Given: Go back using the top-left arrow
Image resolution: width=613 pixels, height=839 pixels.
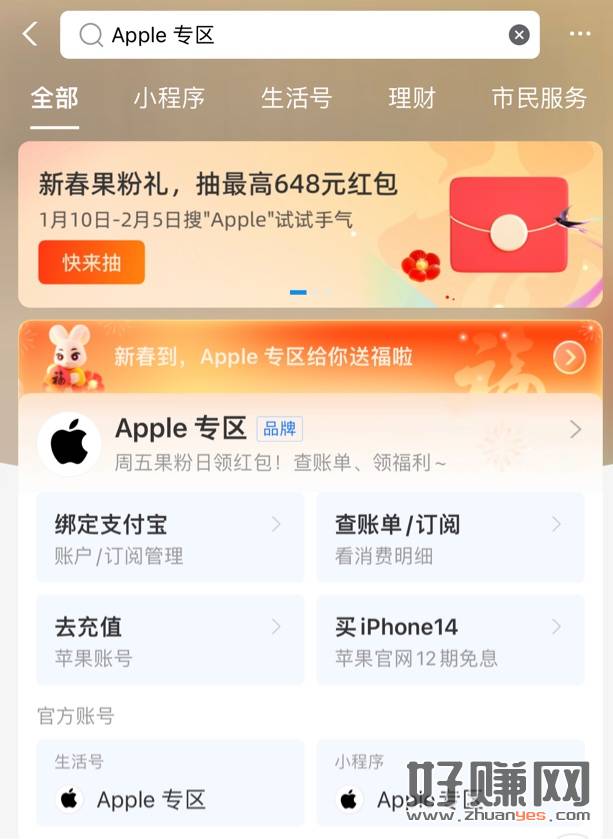Looking at the screenshot, I should 30,35.
